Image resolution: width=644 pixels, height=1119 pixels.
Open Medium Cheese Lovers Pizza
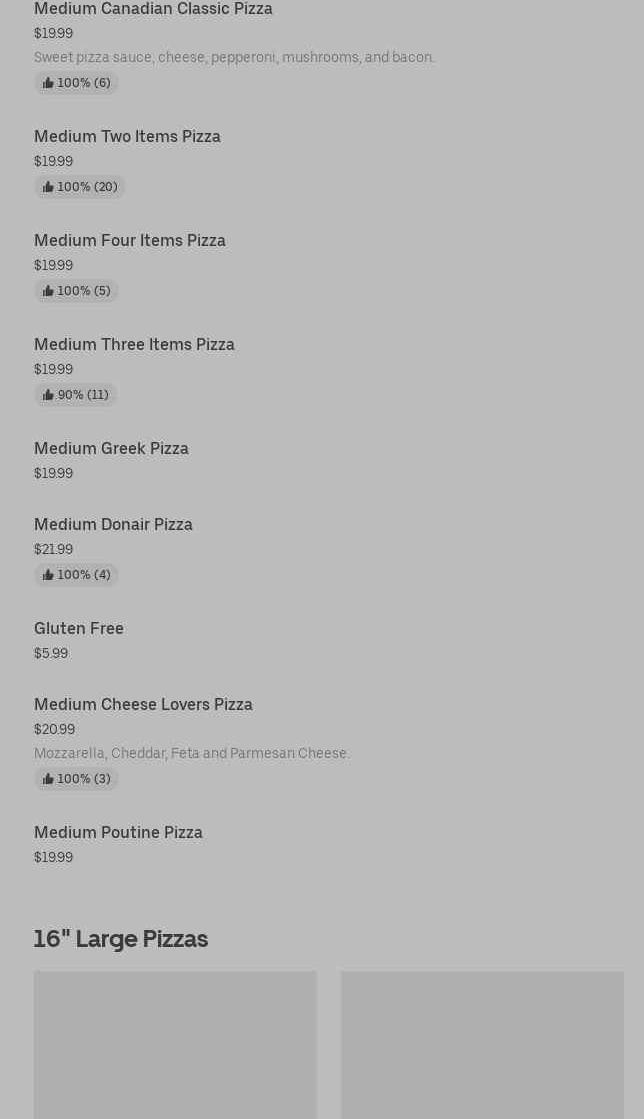point(143,704)
